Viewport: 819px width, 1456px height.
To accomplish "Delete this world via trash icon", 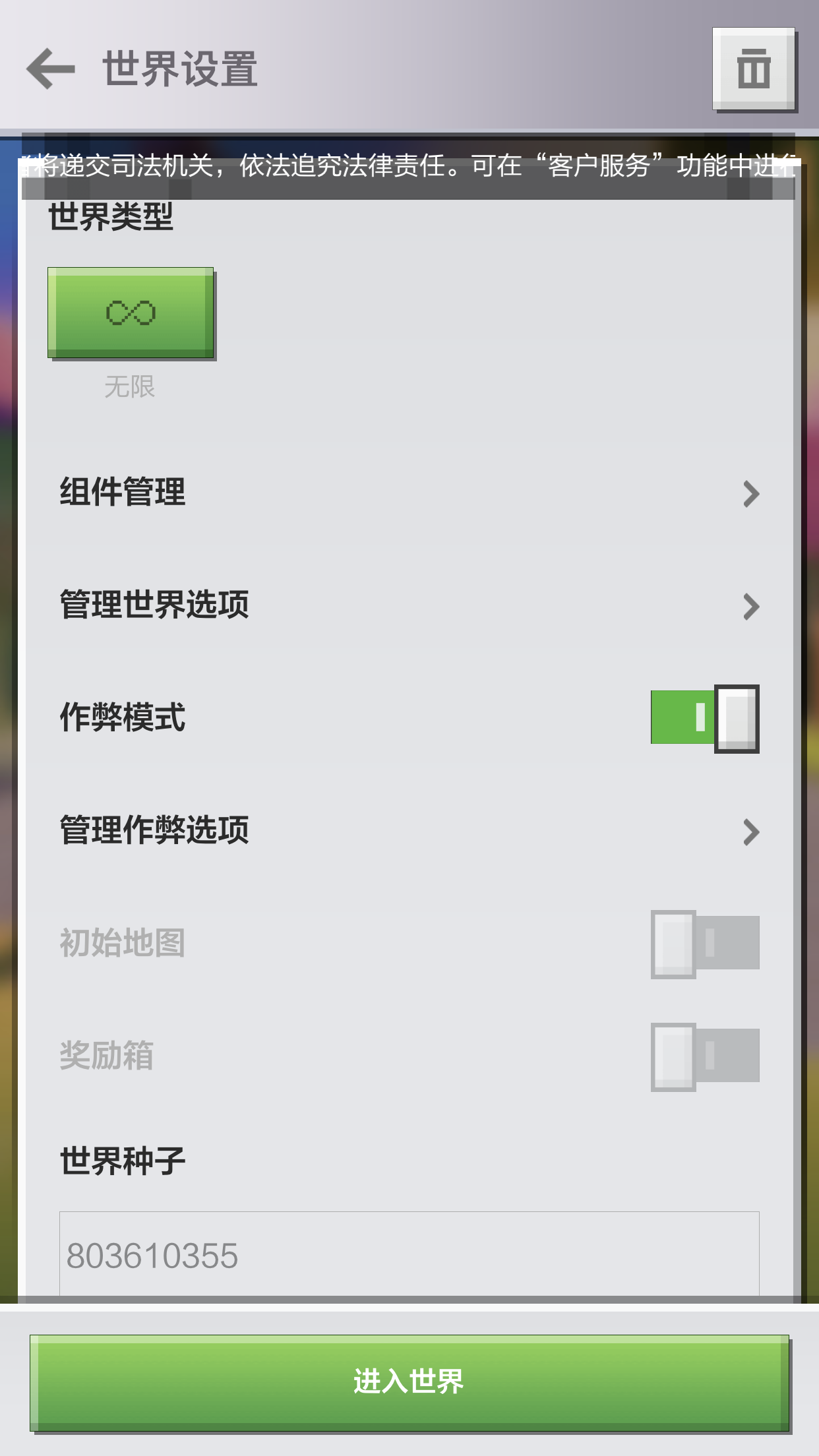I will (754, 69).
